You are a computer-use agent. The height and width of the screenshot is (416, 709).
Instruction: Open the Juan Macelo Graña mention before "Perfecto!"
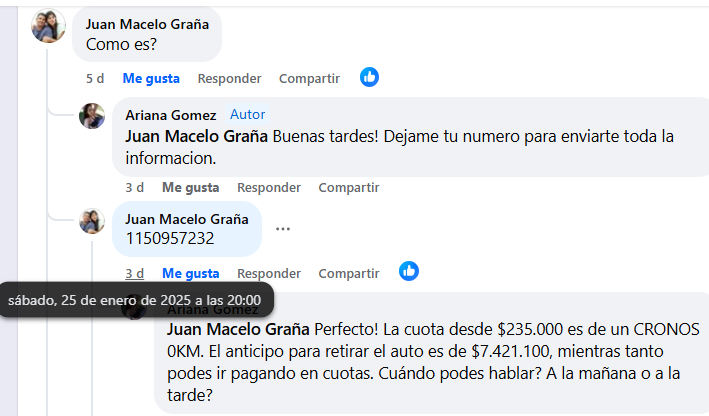[238, 329]
